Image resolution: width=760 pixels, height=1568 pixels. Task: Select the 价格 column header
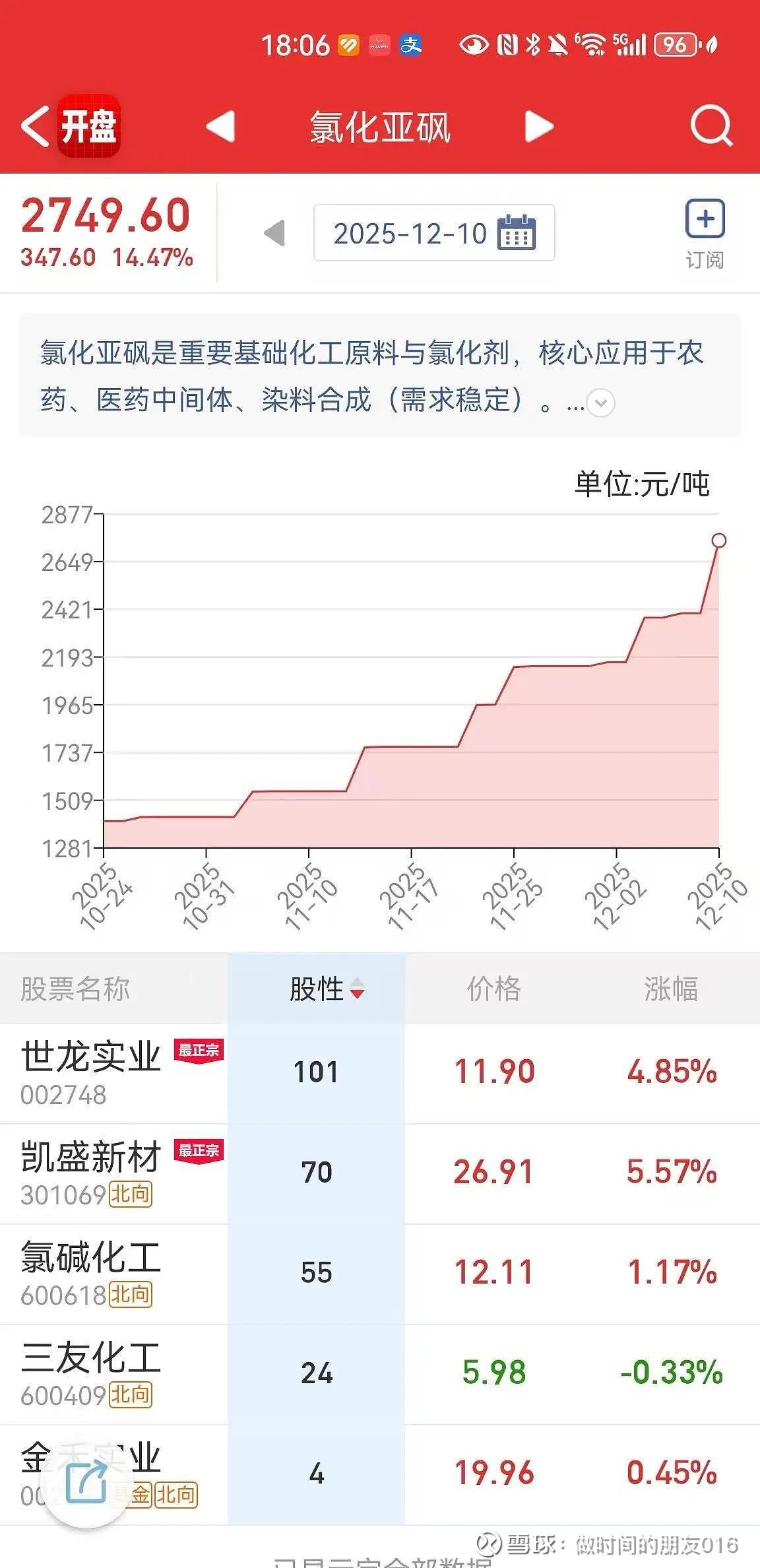point(495,989)
